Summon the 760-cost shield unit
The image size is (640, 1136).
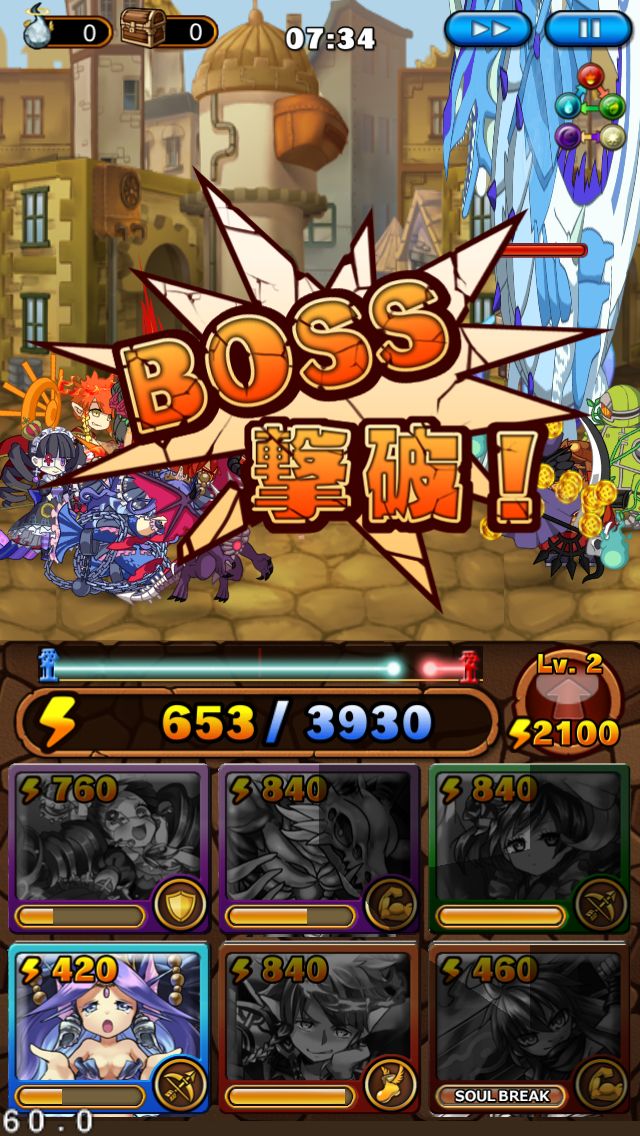click(108, 848)
